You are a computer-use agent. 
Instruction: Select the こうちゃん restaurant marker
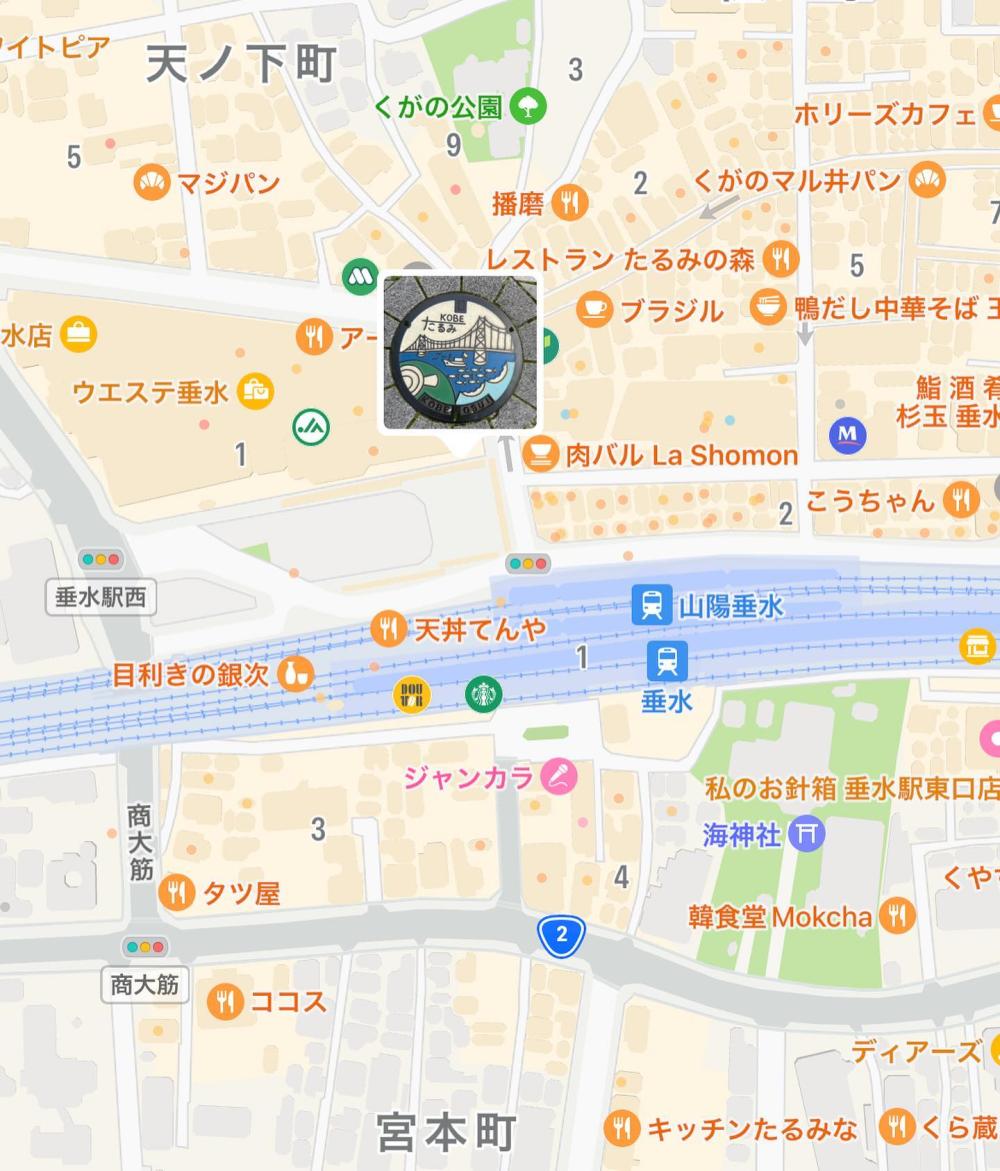pyautogui.click(x=961, y=499)
